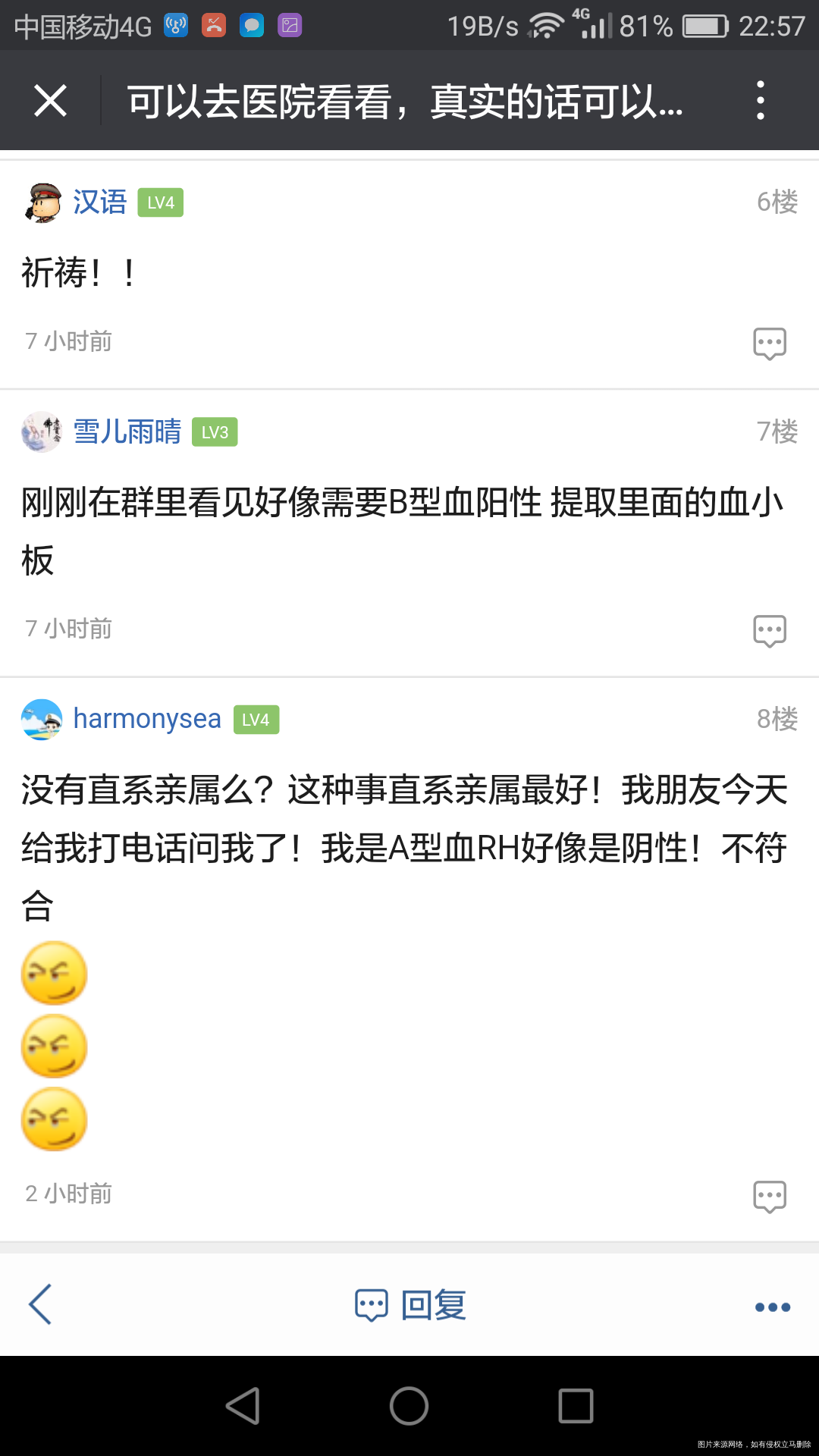Viewport: 819px width, 1456px height.
Task: Tap the LV3 badge beside 雪儿雨晴
Action: click(218, 432)
